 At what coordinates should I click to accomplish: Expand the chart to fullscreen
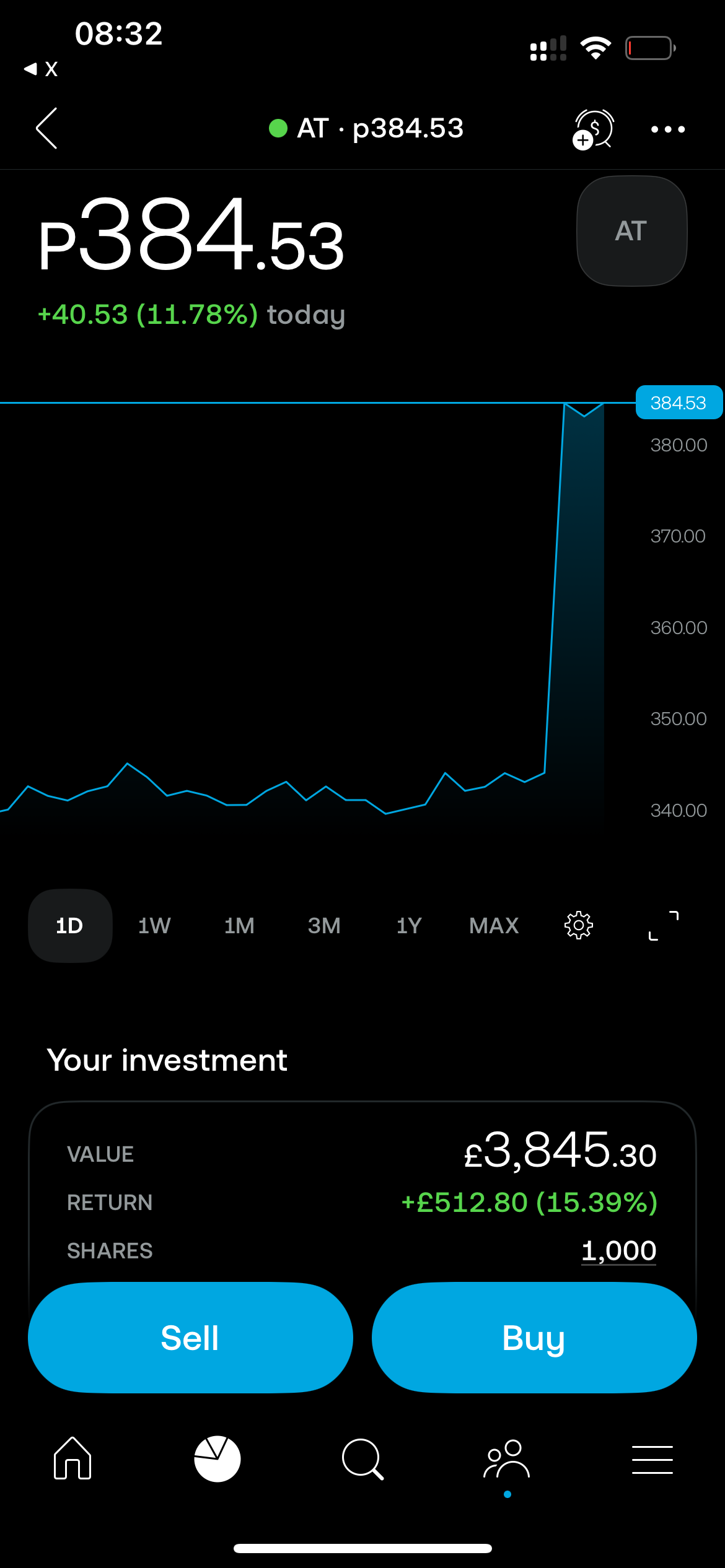point(664,925)
